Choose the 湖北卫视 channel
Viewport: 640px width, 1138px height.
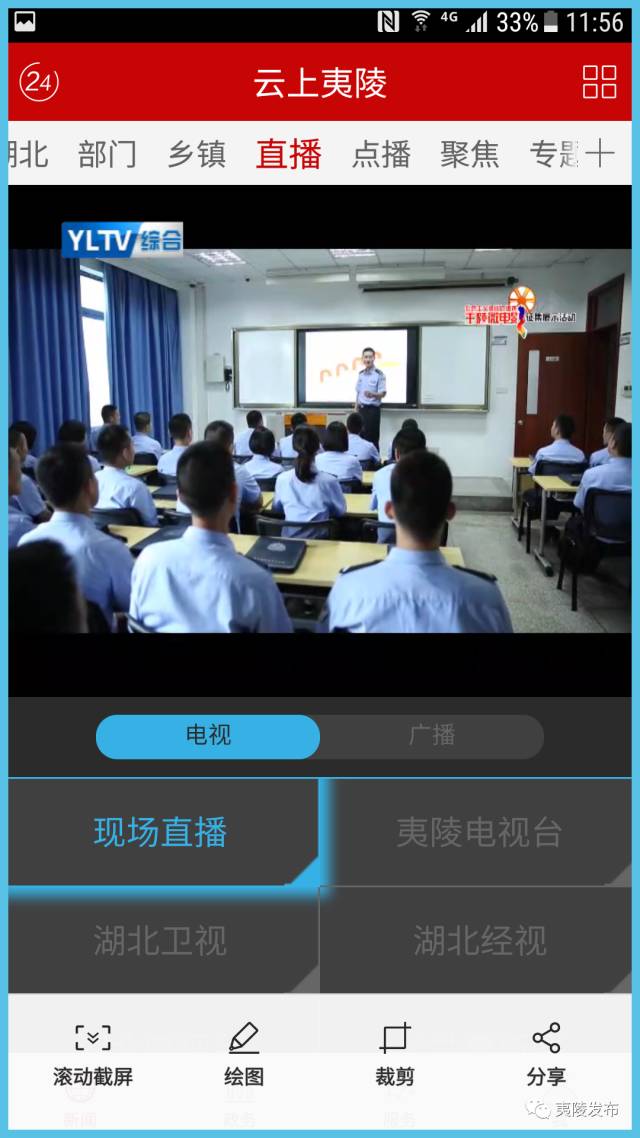(161, 940)
